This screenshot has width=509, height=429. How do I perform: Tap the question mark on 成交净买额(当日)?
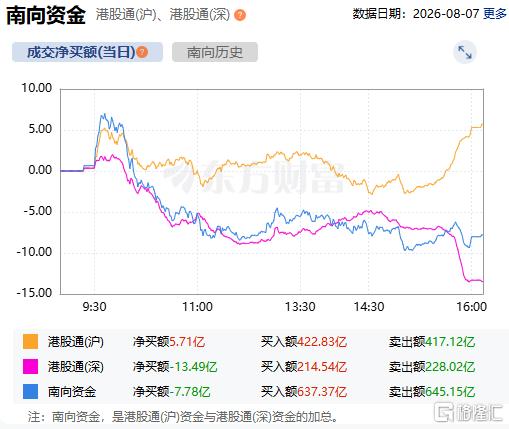tap(142, 52)
